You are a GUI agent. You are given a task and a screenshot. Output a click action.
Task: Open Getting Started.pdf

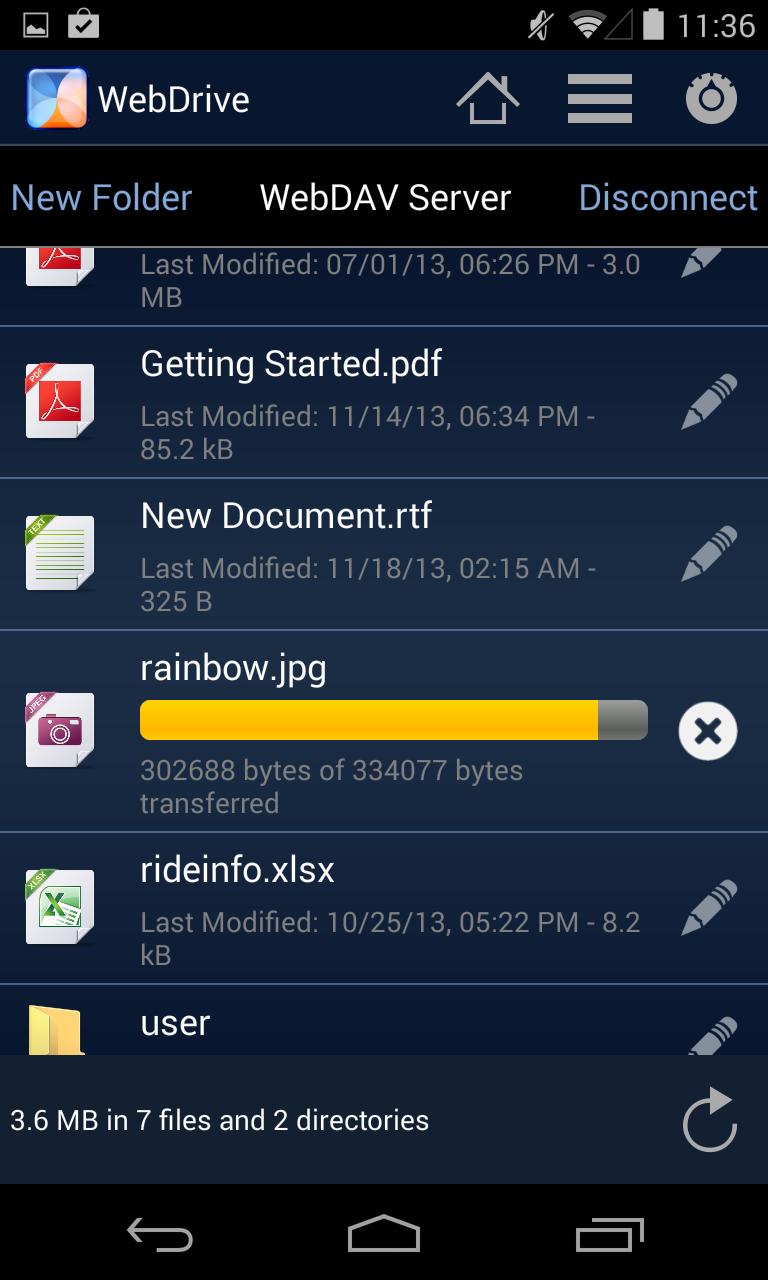291,364
